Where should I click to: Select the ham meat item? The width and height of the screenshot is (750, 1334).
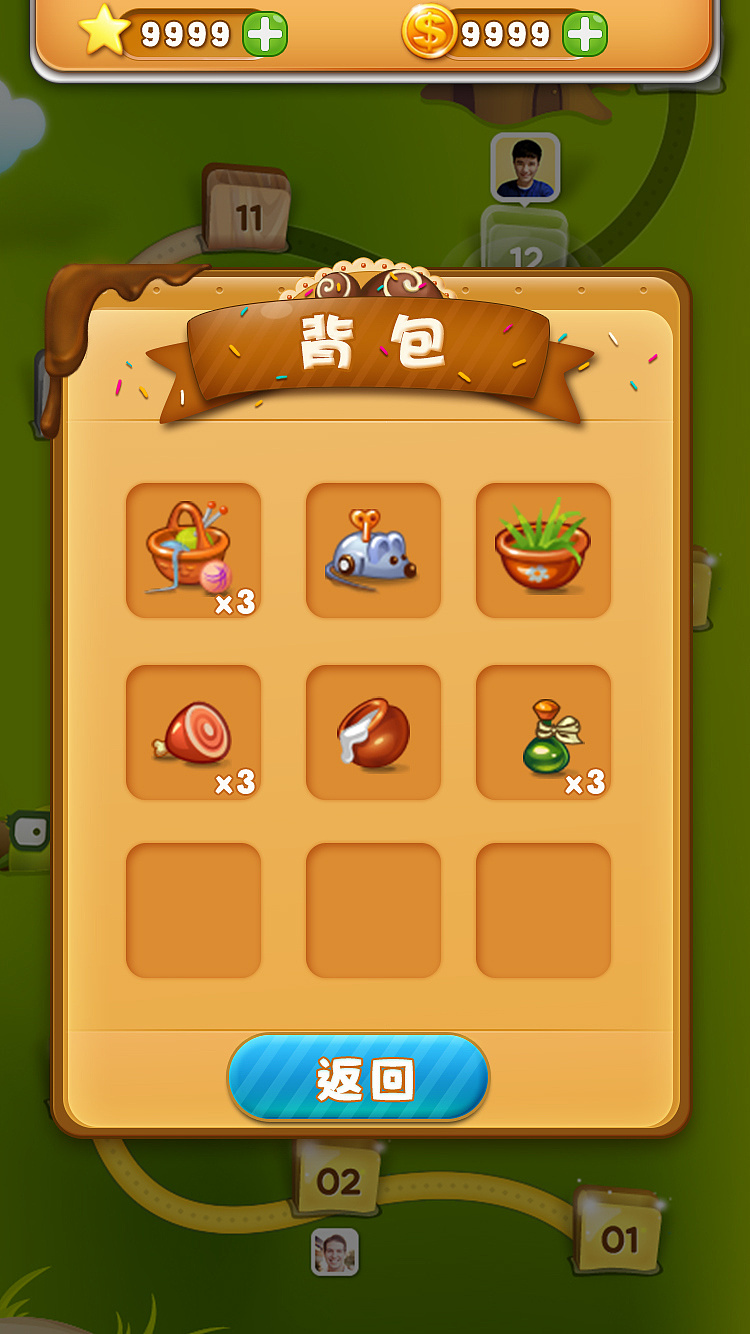coord(193,733)
